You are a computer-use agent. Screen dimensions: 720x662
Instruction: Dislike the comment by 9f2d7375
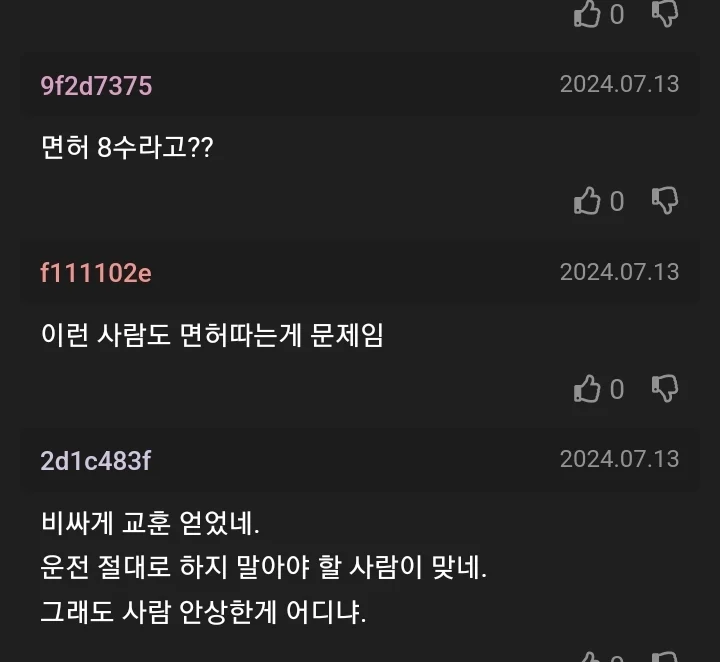click(x=665, y=200)
